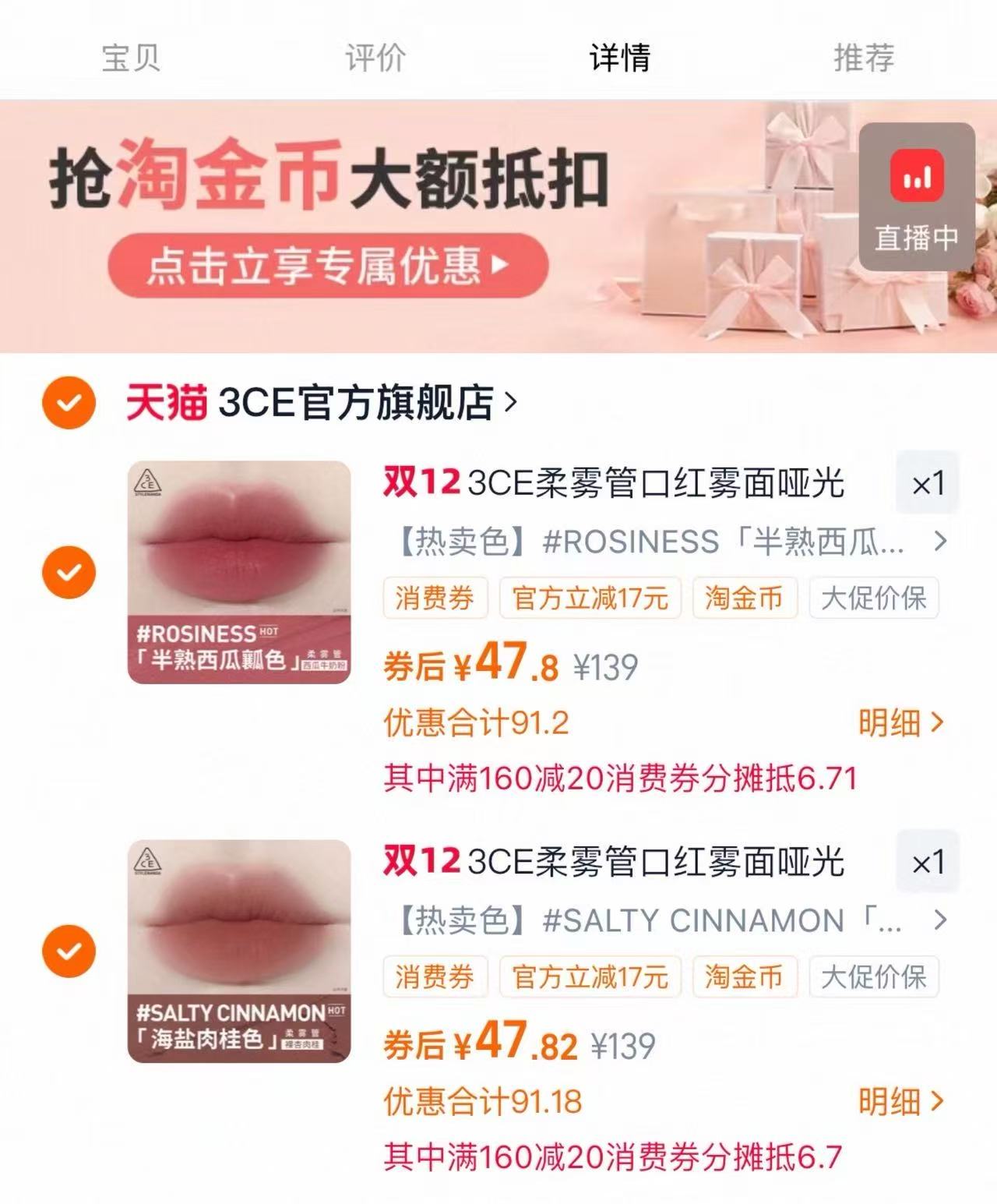The height and width of the screenshot is (1204, 997).
Task: Uncheck the store-level selection checkbox
Action: [69, 401]
